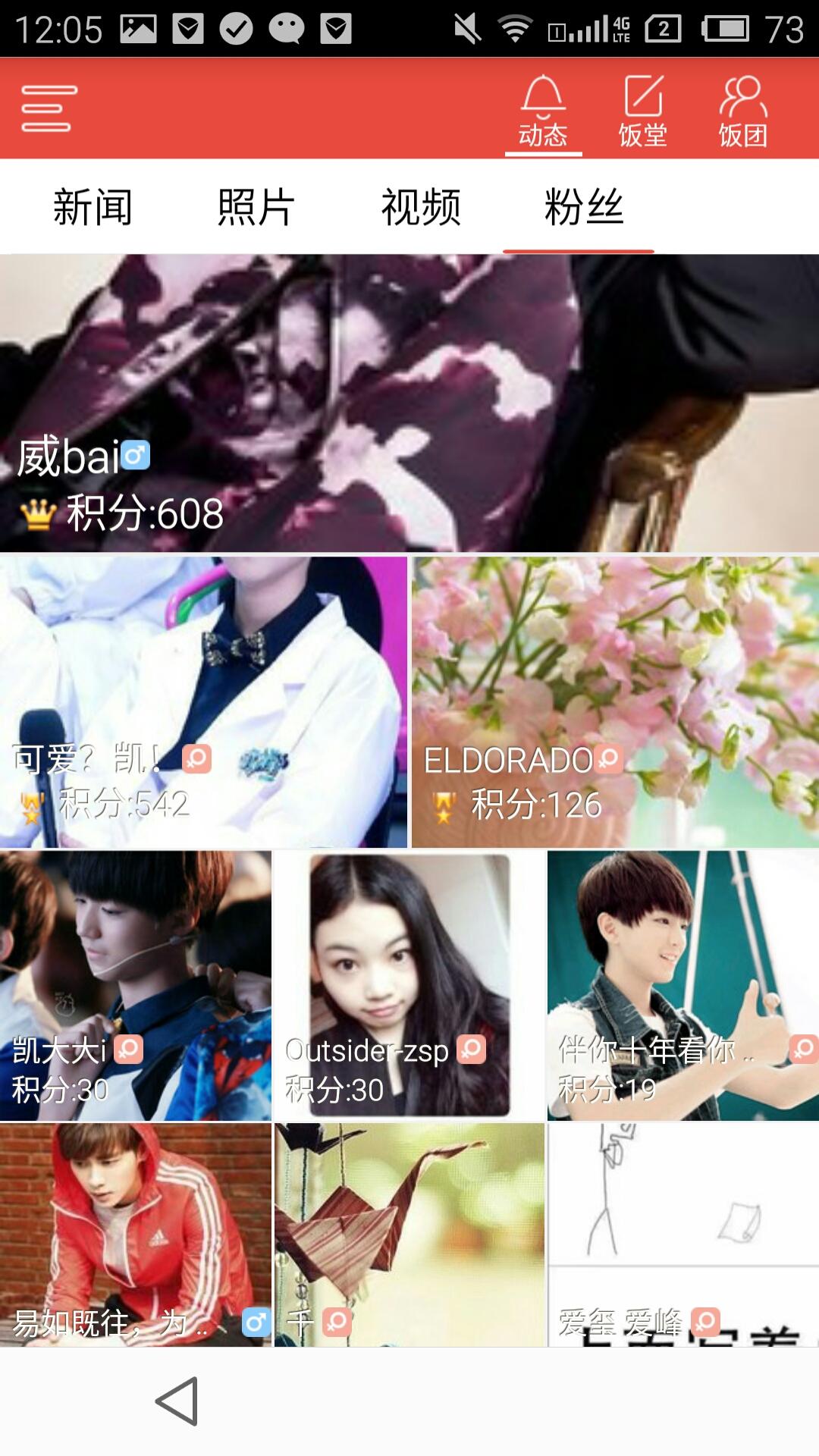Show the 视频 tab
The height and width of the screenshot is (1456, 819).
pyautogui.click(x=420, y=207)
